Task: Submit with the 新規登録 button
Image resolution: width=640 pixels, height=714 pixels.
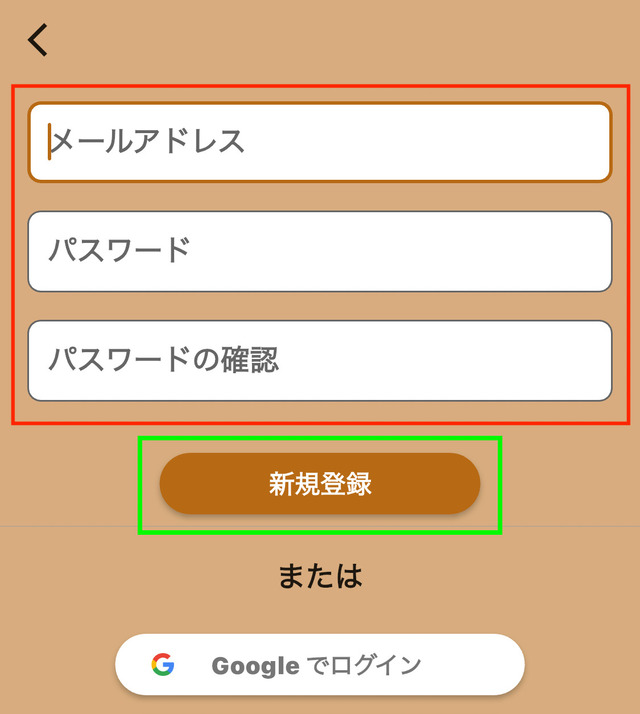Action: pos(320,484)
